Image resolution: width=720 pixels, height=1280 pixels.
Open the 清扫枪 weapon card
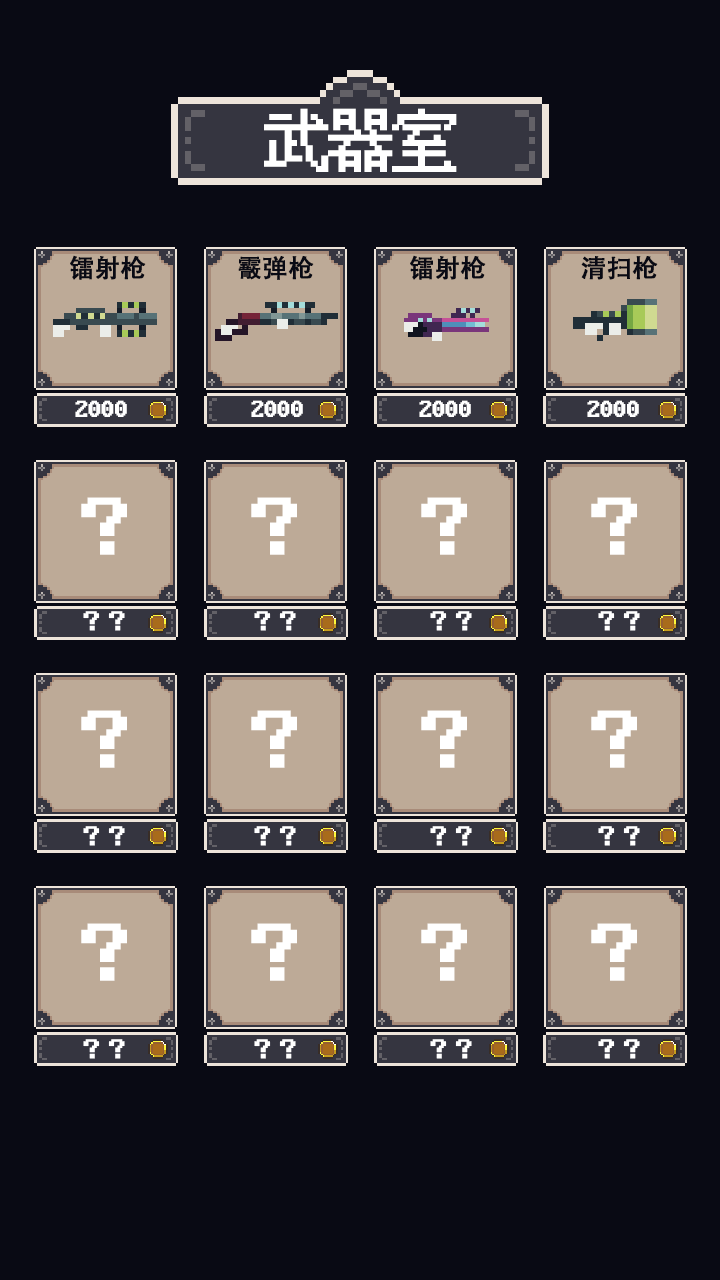[x=616, y=318]
